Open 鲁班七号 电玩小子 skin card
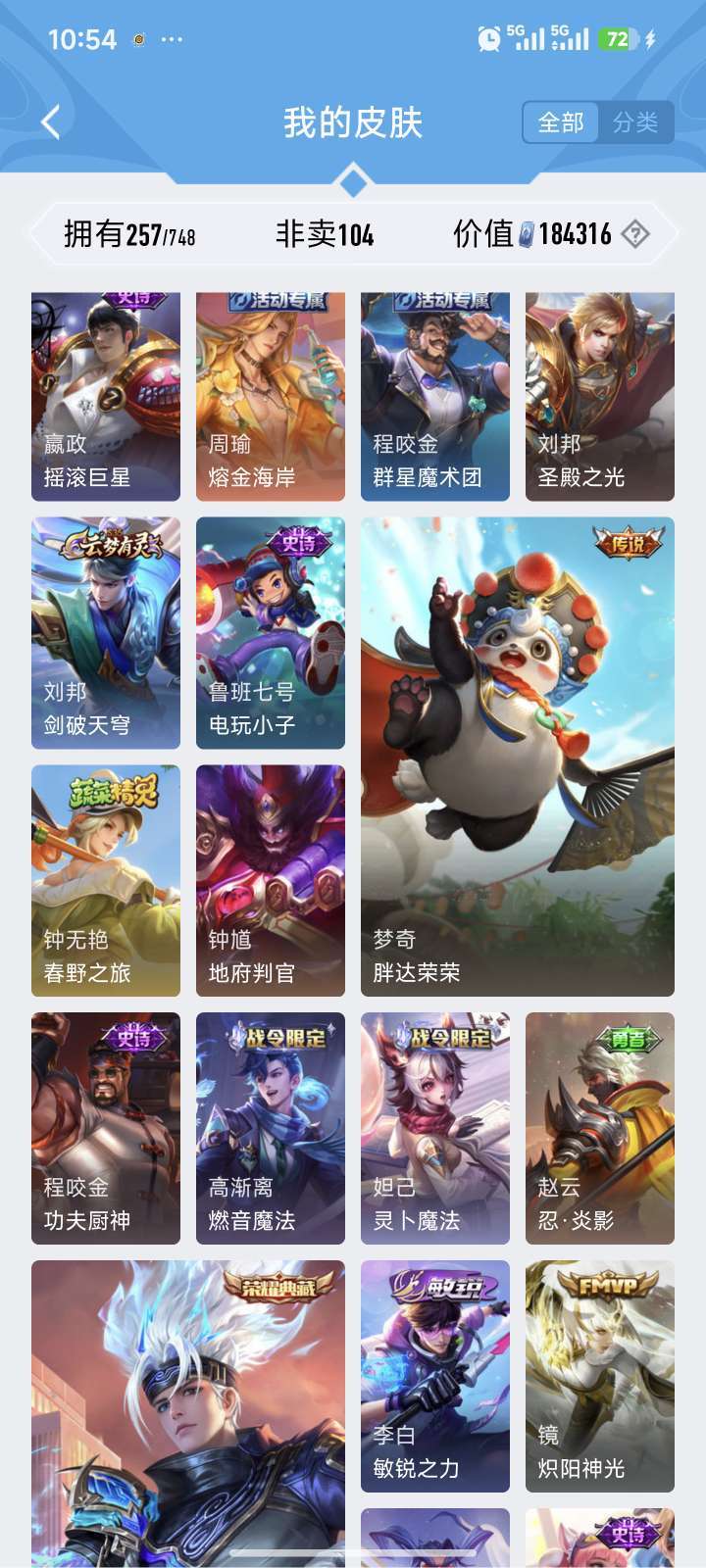The image size is (706, 1568). [x=271, y=633]
